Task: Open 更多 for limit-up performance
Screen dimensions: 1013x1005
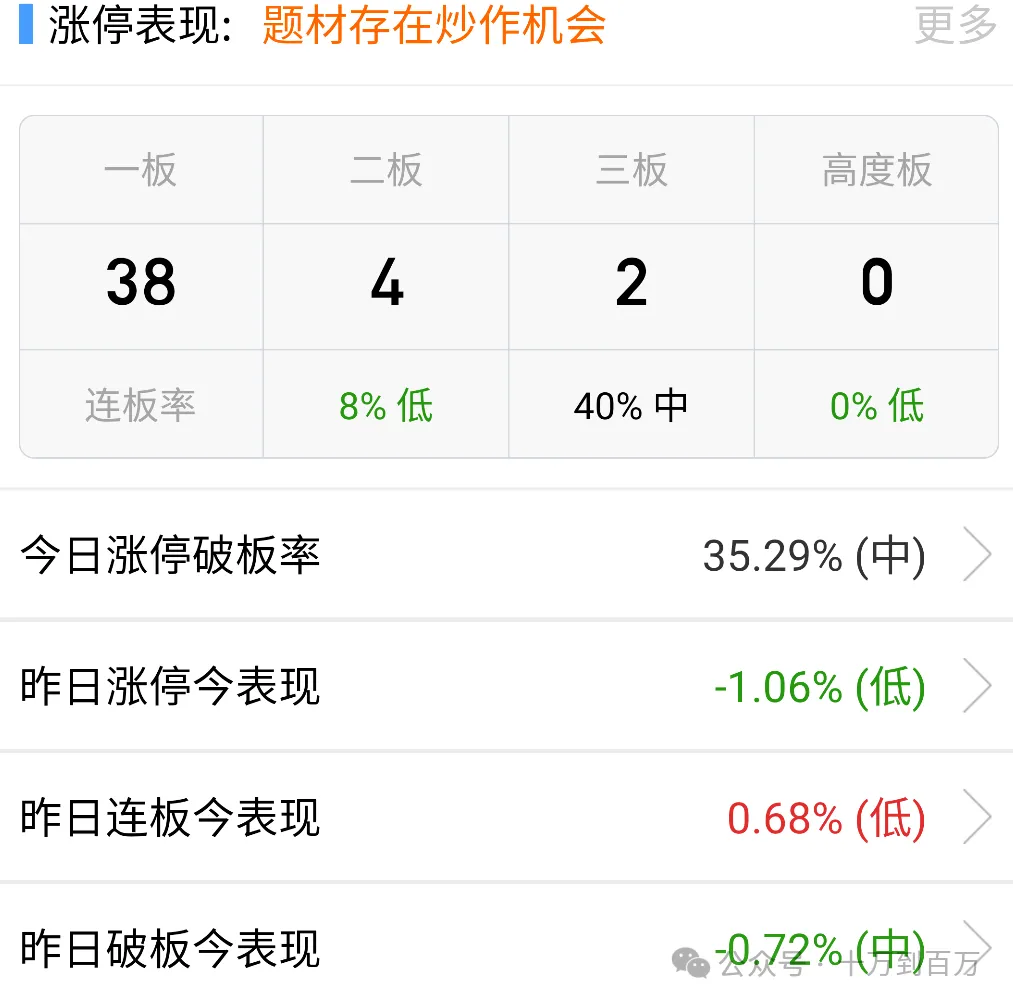Action: point(955,26)
